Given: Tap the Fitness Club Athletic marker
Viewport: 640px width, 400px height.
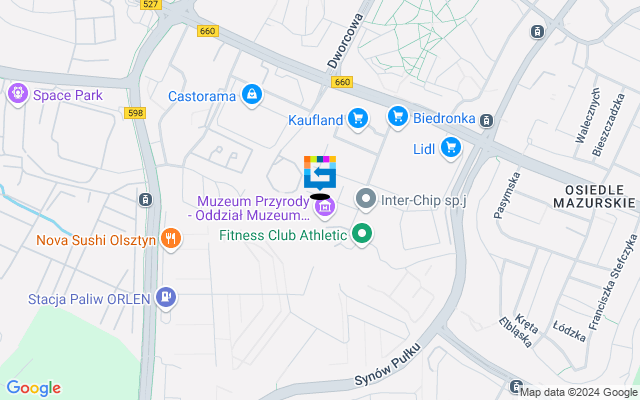Looking at the screenshot, I should [x=362, y=236].
